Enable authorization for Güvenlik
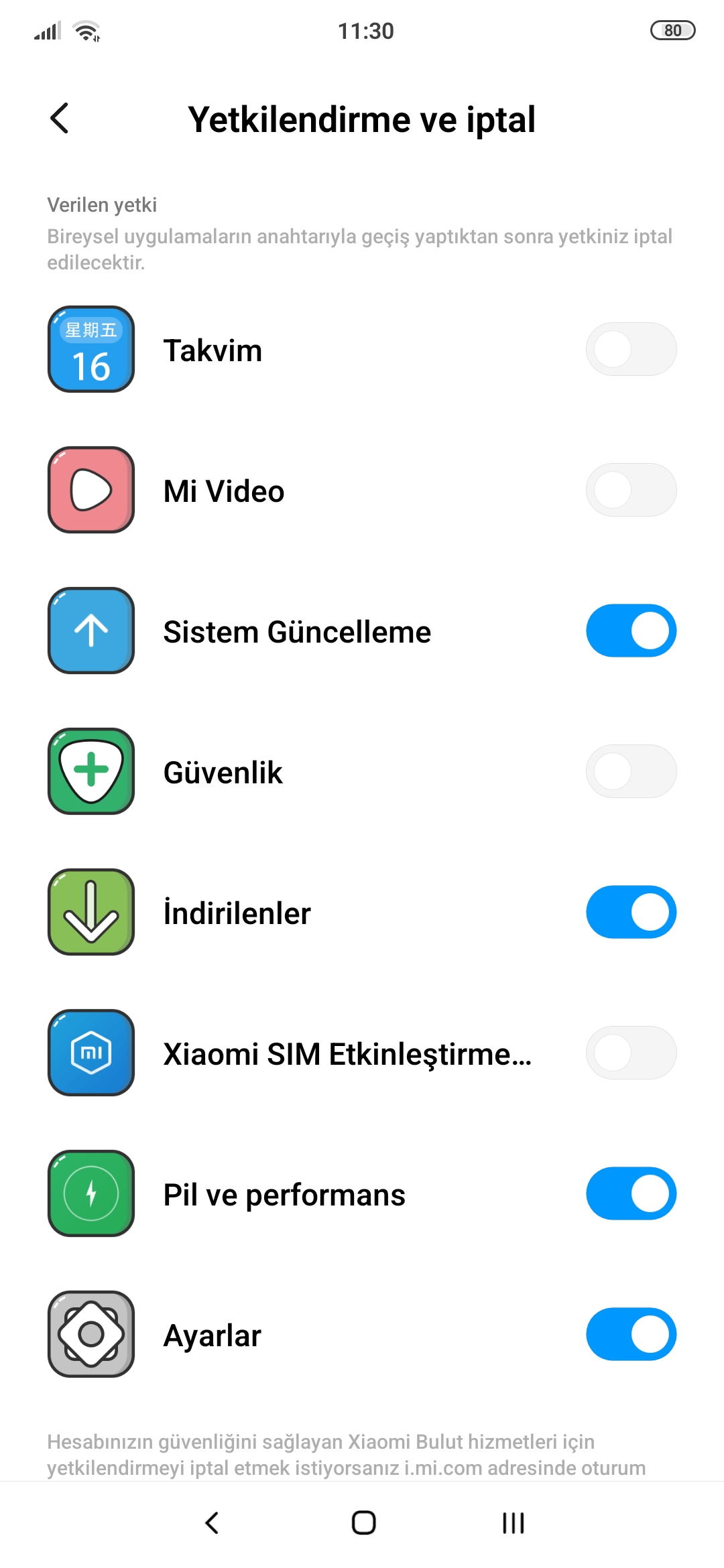 click(631, 771)
